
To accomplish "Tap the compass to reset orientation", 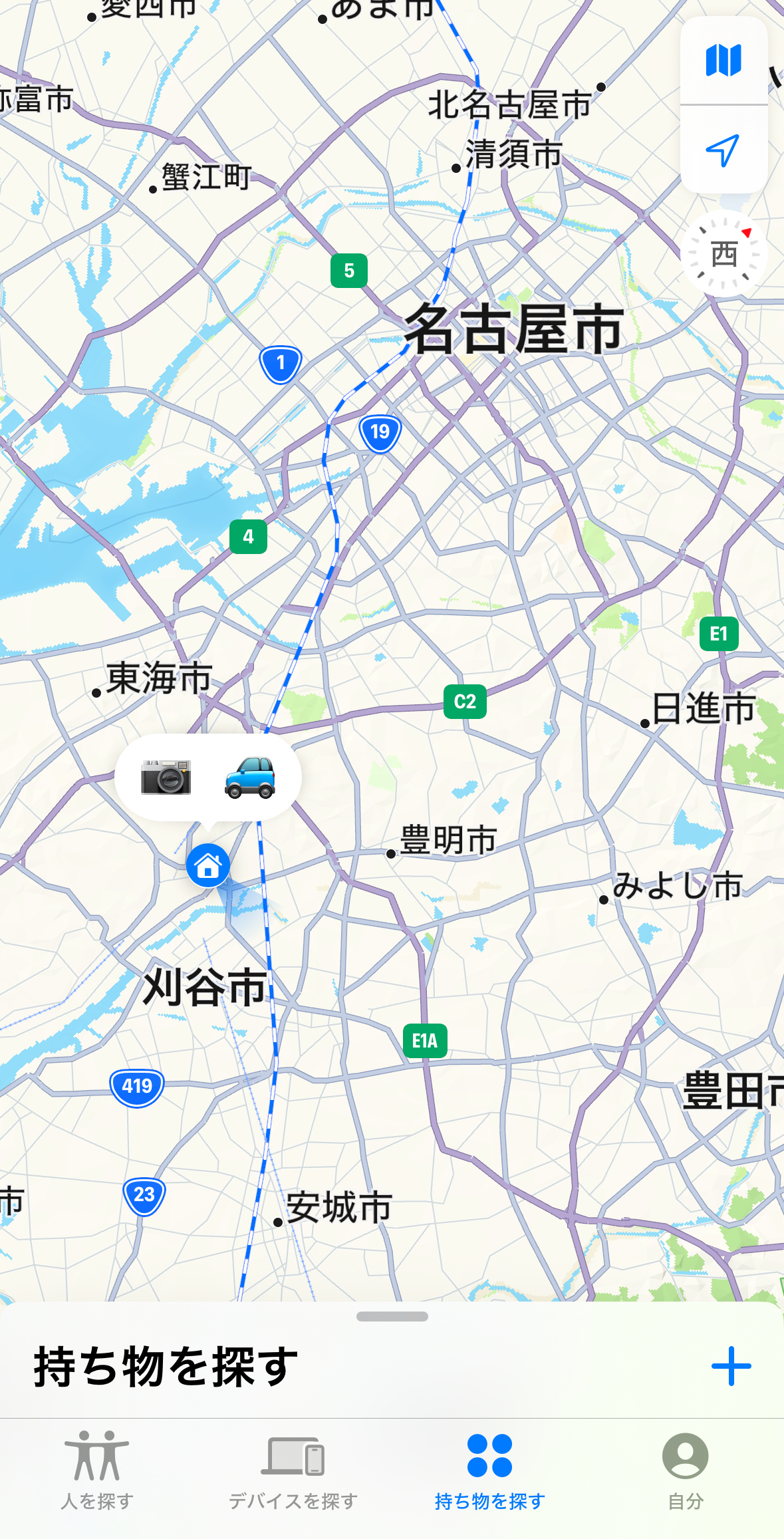I will pyautogui.click(x=723, y=254).
